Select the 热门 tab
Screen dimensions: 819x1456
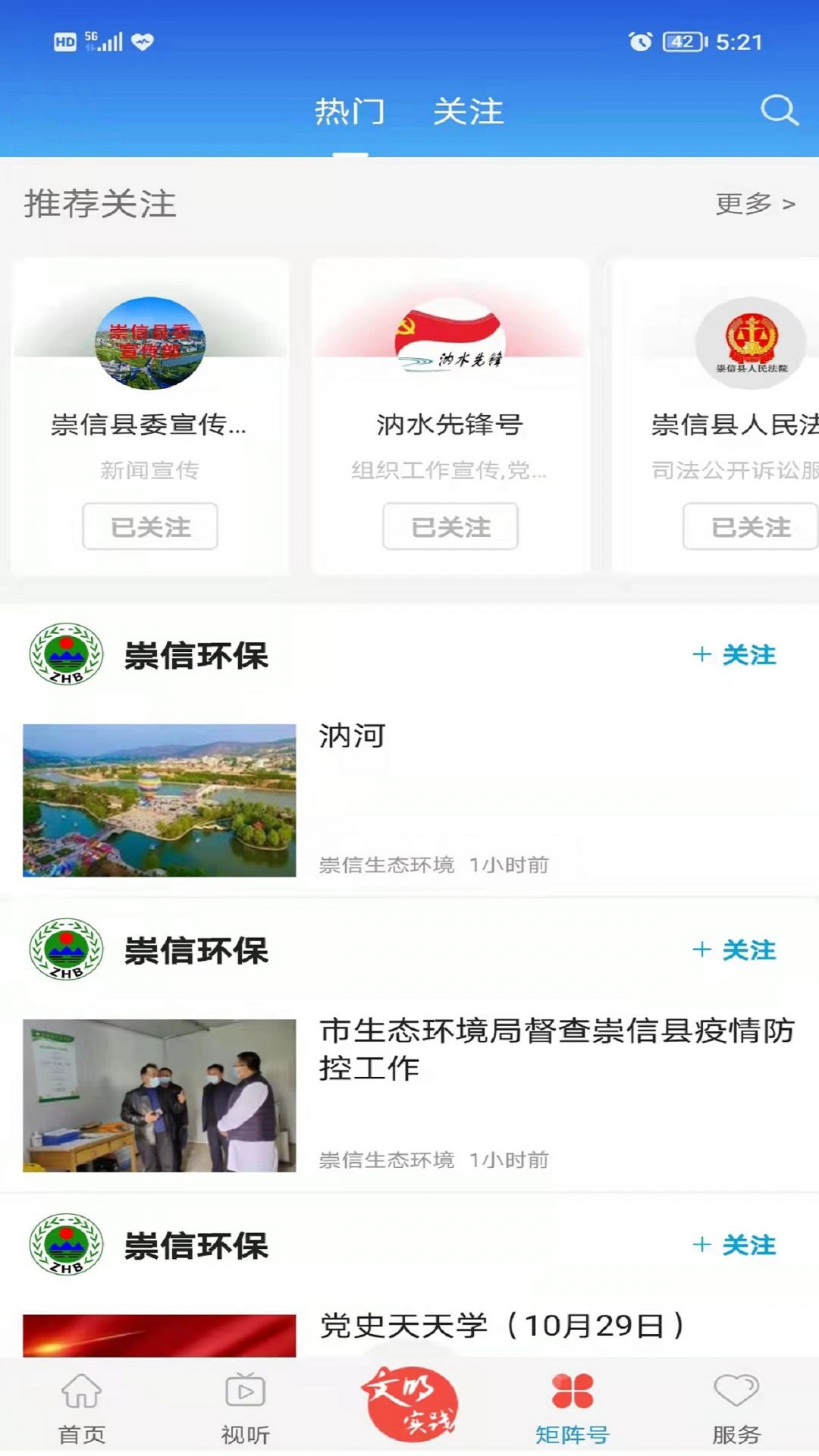point(352,110)
